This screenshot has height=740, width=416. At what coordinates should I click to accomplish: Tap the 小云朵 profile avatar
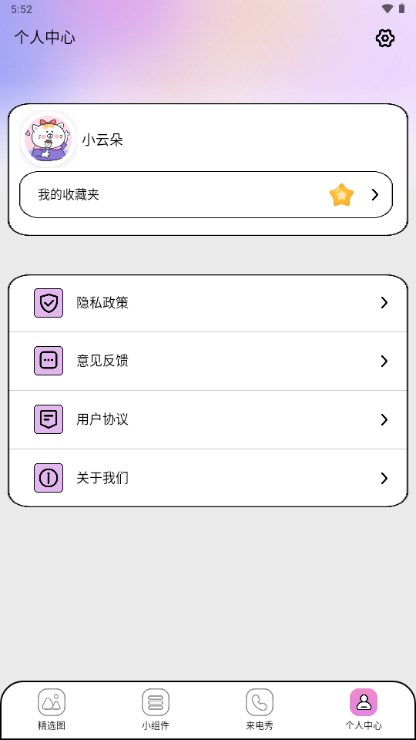48,139
